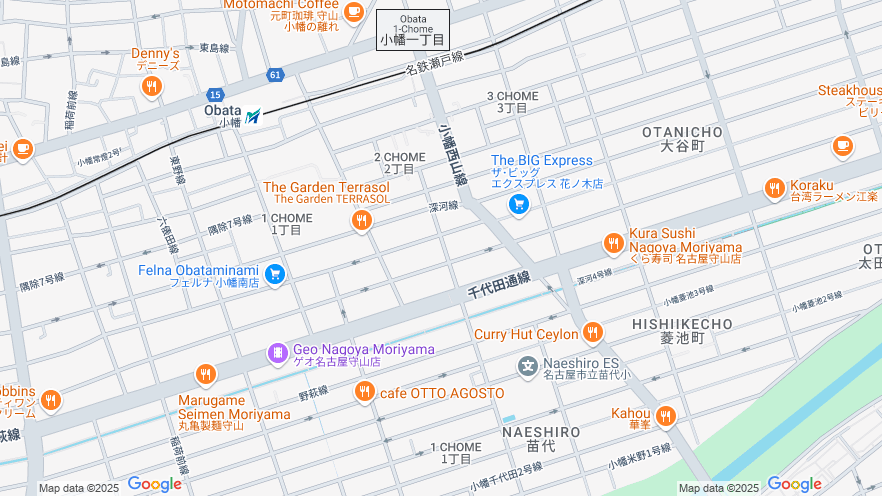
Task: Tap the Koraku restaurant marker
Action: 773,188
